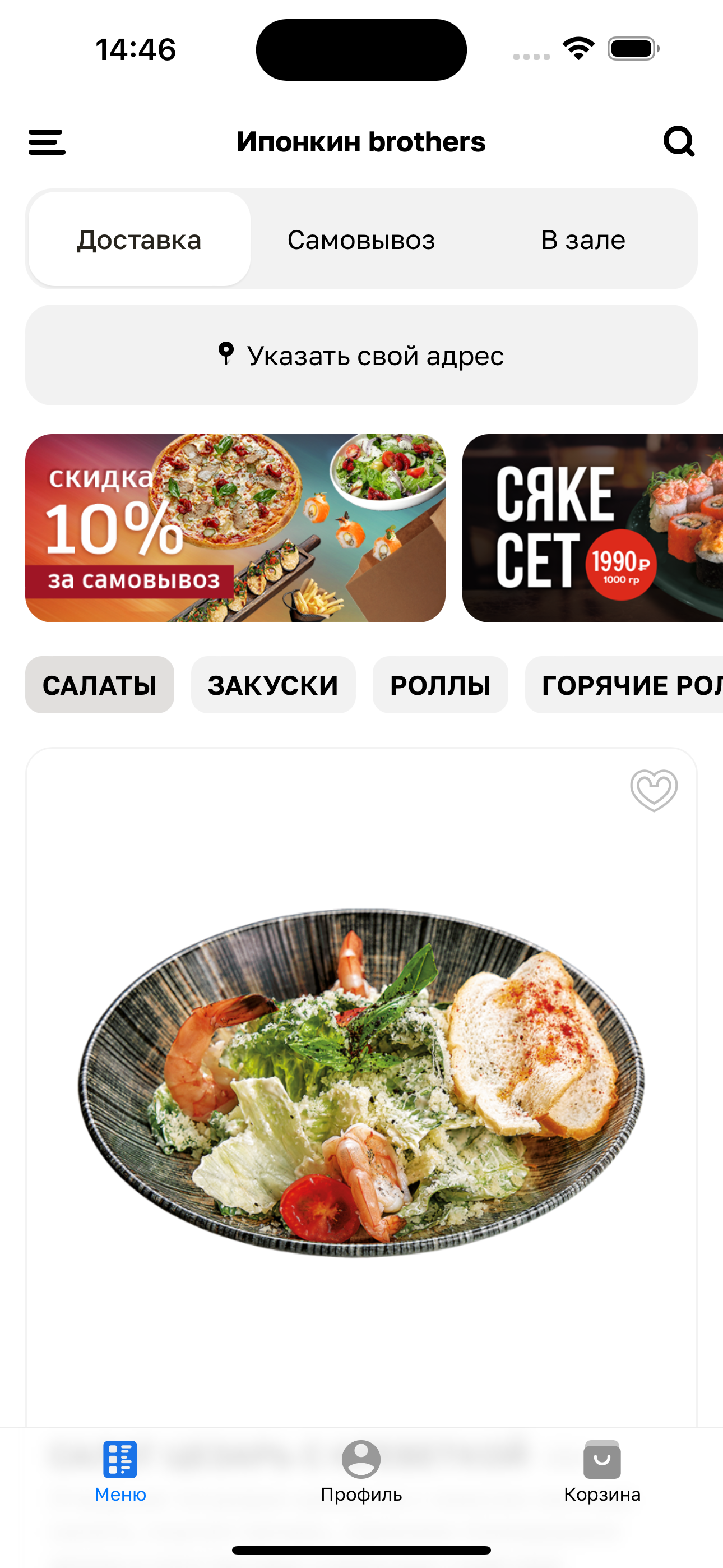Open the hamburger drawer menu
The height and width of the screenshot is (1568, 723).
47,142
